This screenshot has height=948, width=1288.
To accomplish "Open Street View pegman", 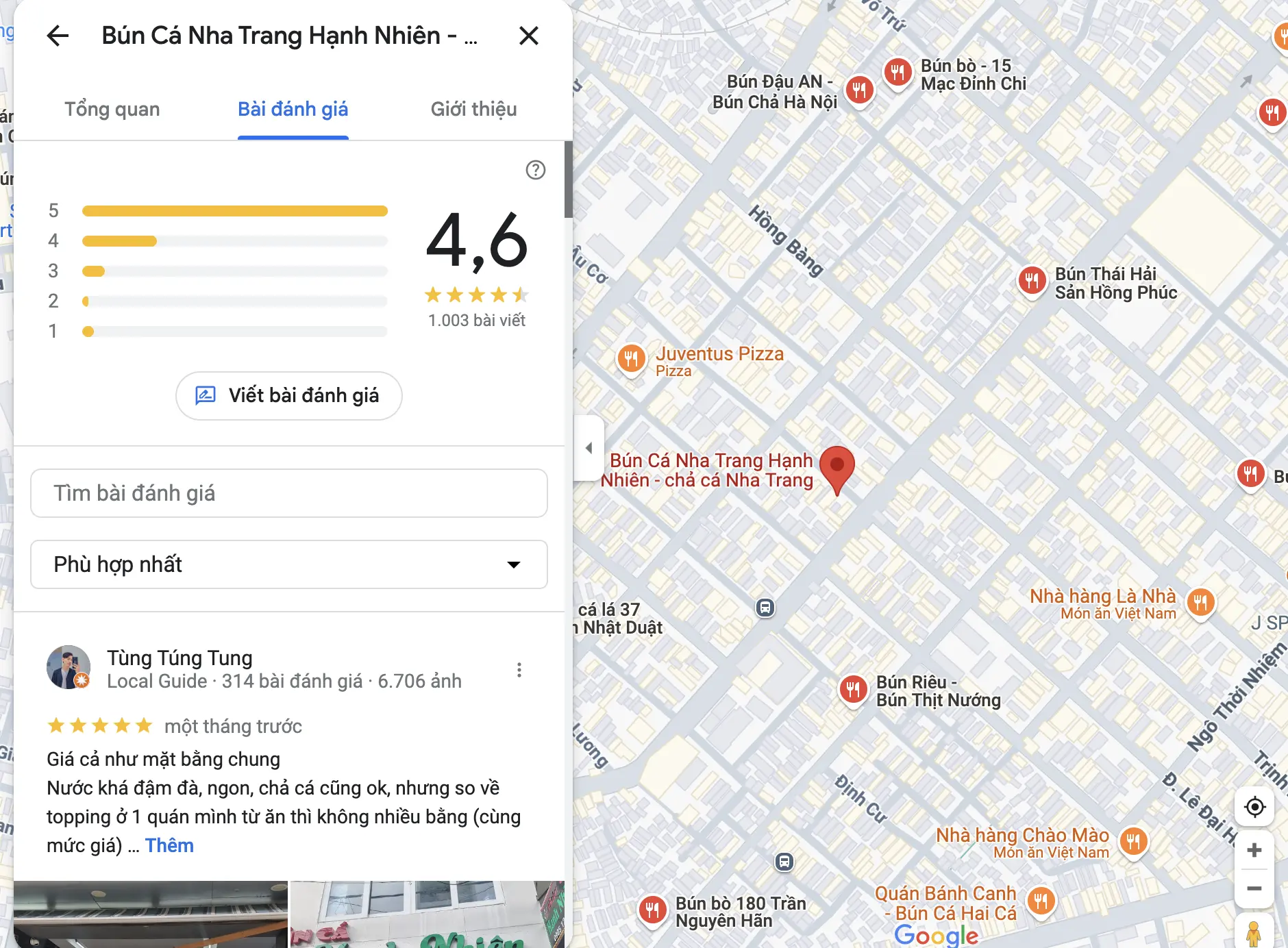I will coord(1253,932).
